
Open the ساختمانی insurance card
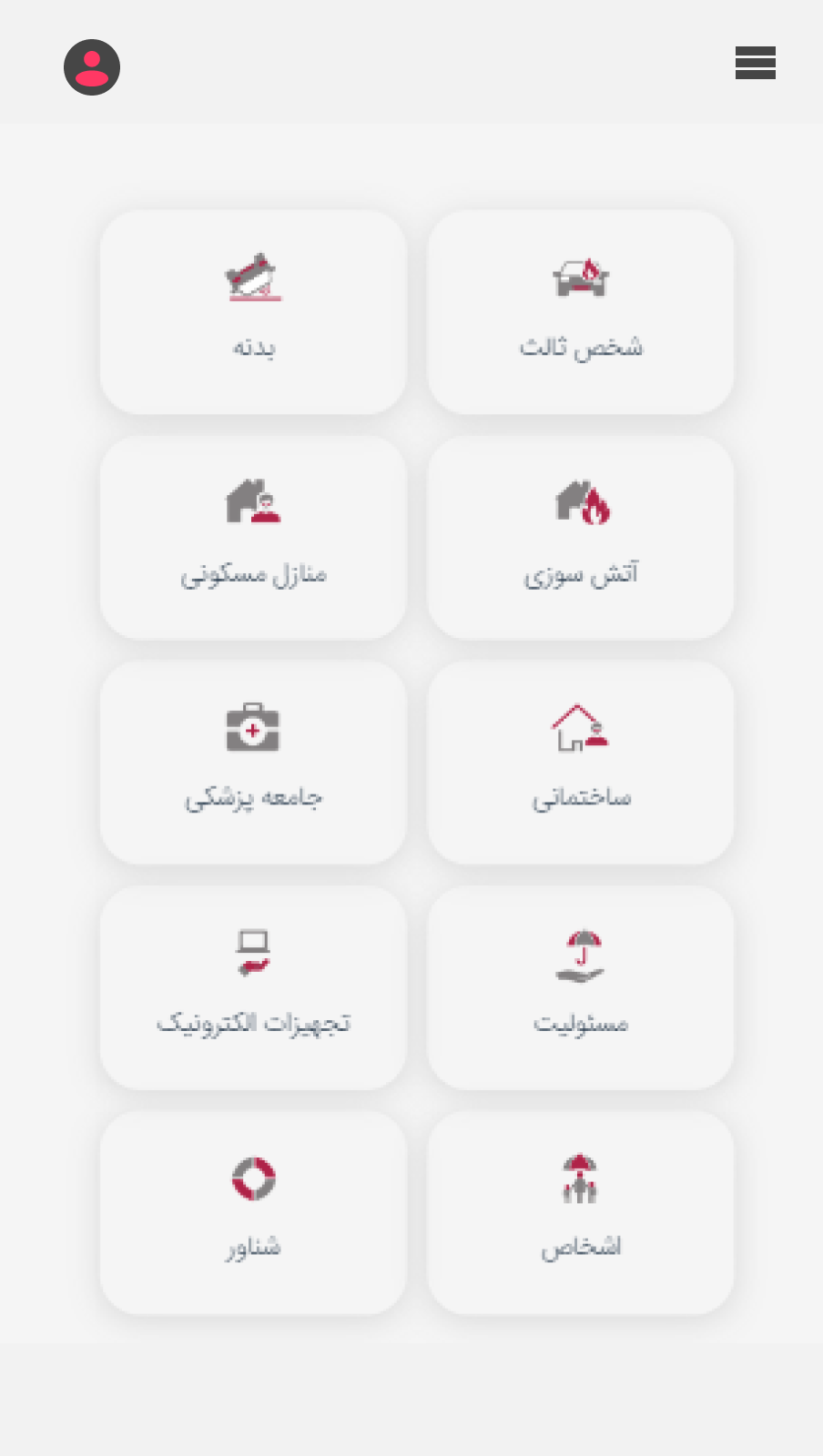click(x=580, y=763)
